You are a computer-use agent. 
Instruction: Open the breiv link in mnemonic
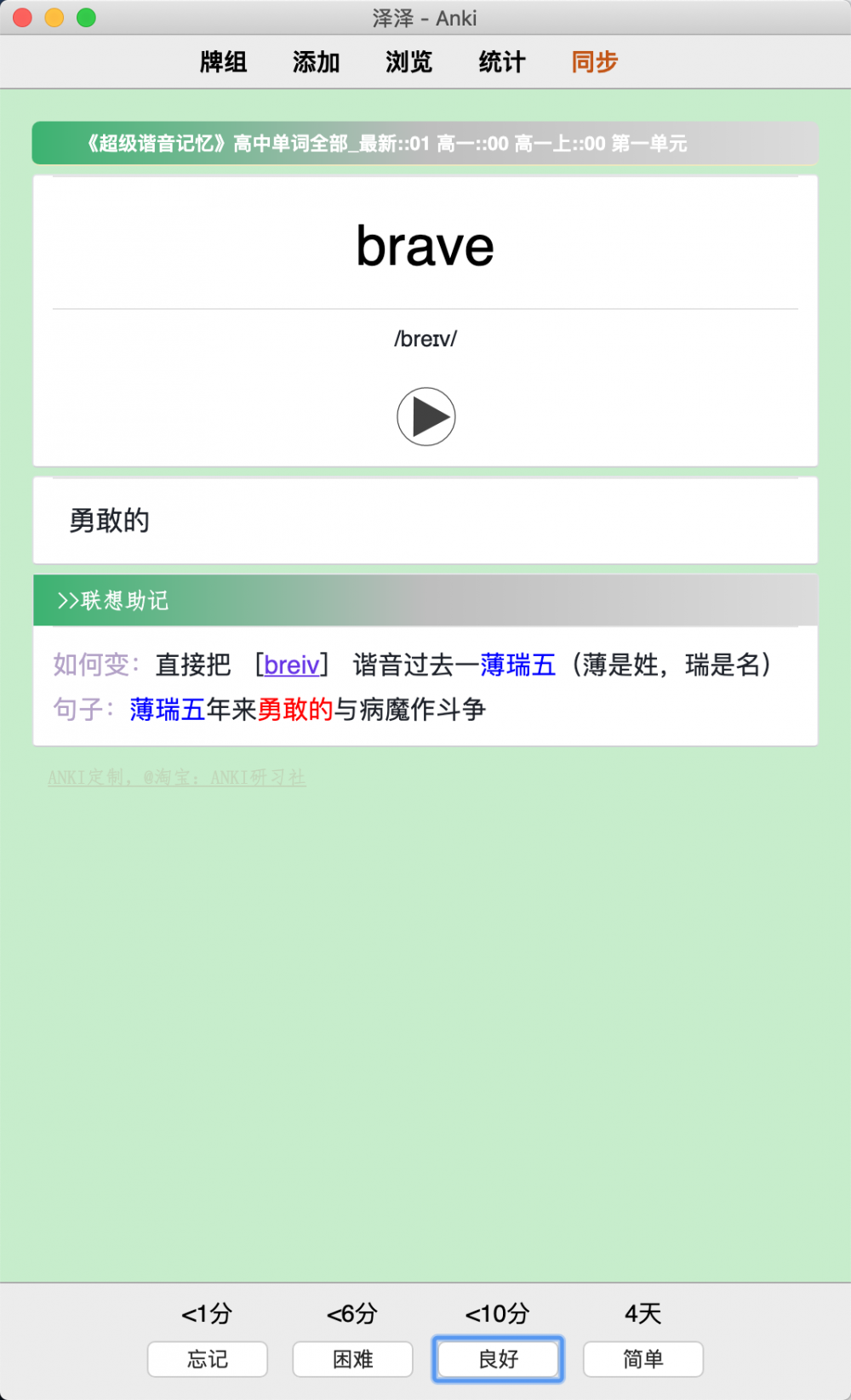(292, 665)
